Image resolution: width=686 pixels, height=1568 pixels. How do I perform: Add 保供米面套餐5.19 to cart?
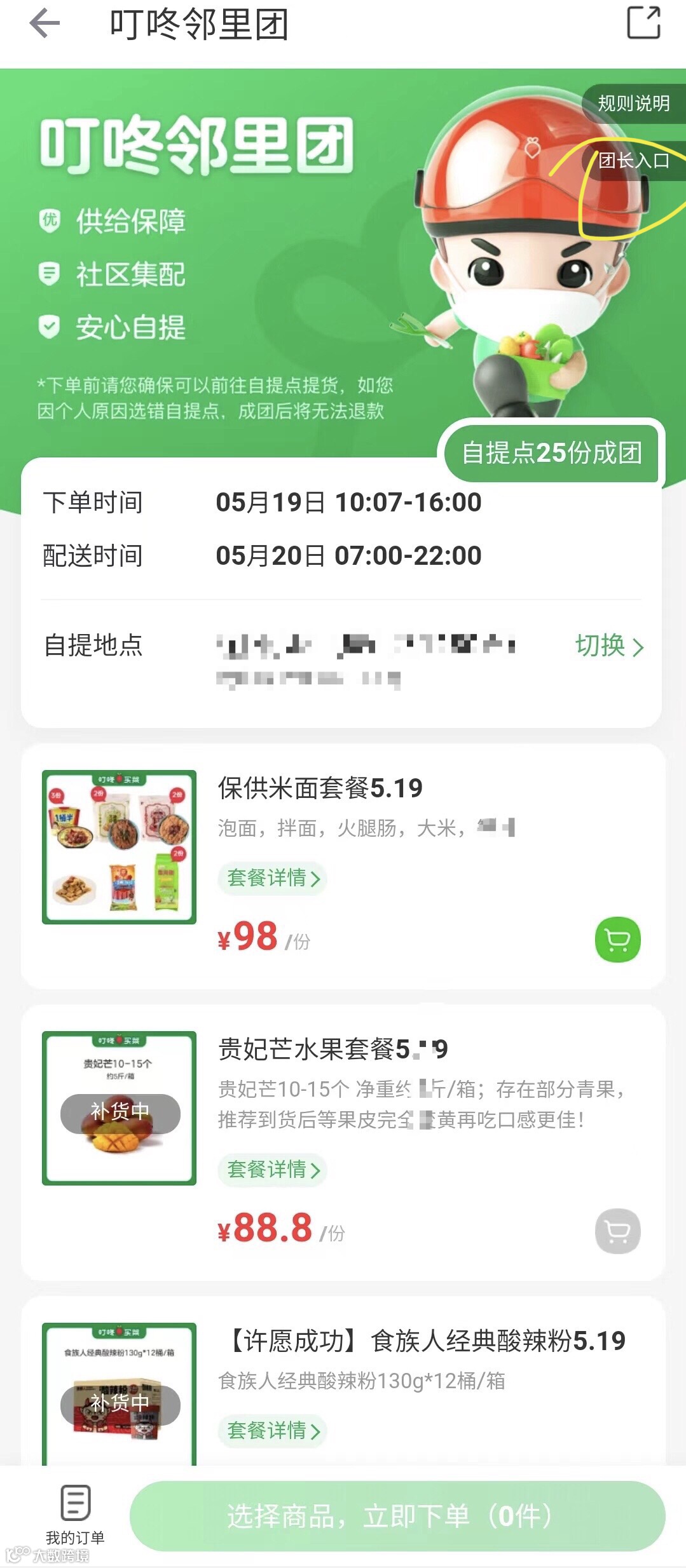point(617,939)
